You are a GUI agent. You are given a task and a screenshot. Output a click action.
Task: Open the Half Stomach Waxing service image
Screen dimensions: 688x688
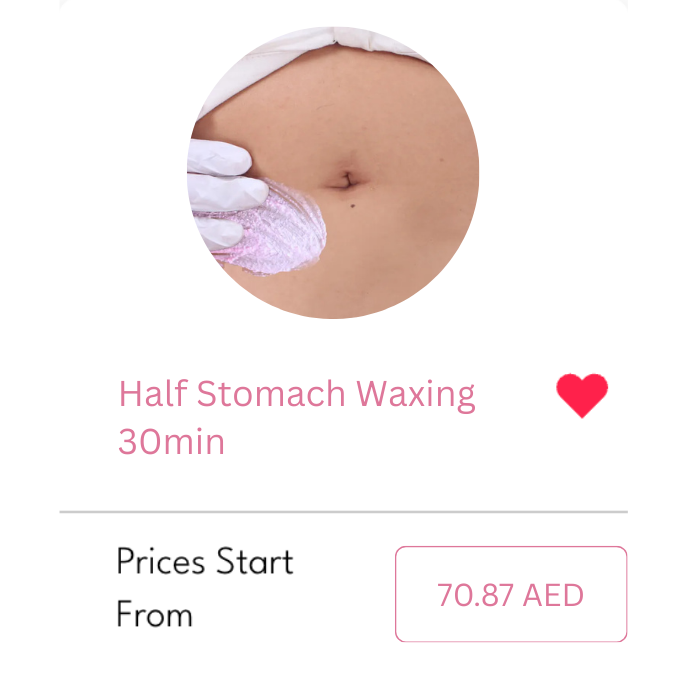click(x=334, y=173)
